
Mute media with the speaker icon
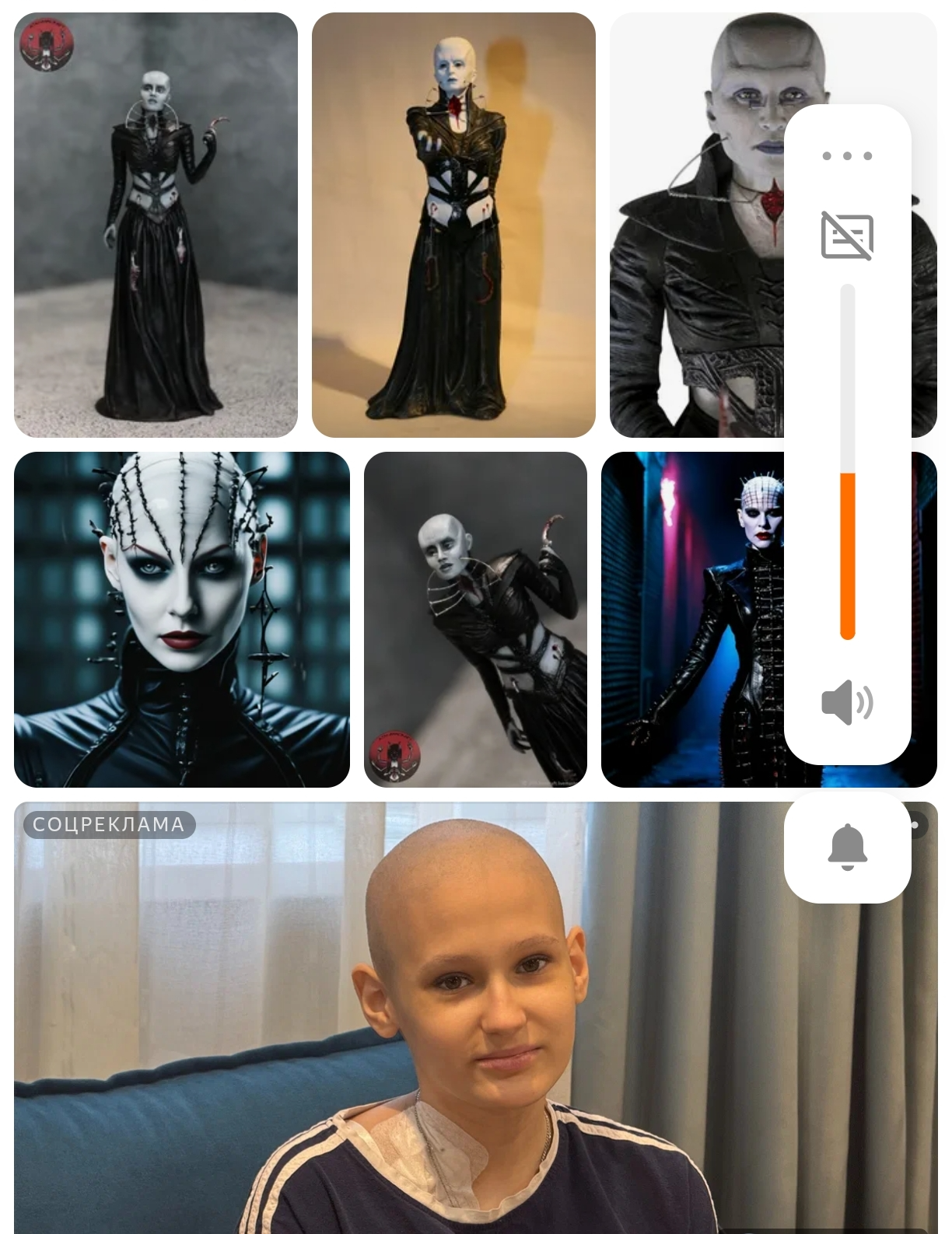[x=847, y=702]
